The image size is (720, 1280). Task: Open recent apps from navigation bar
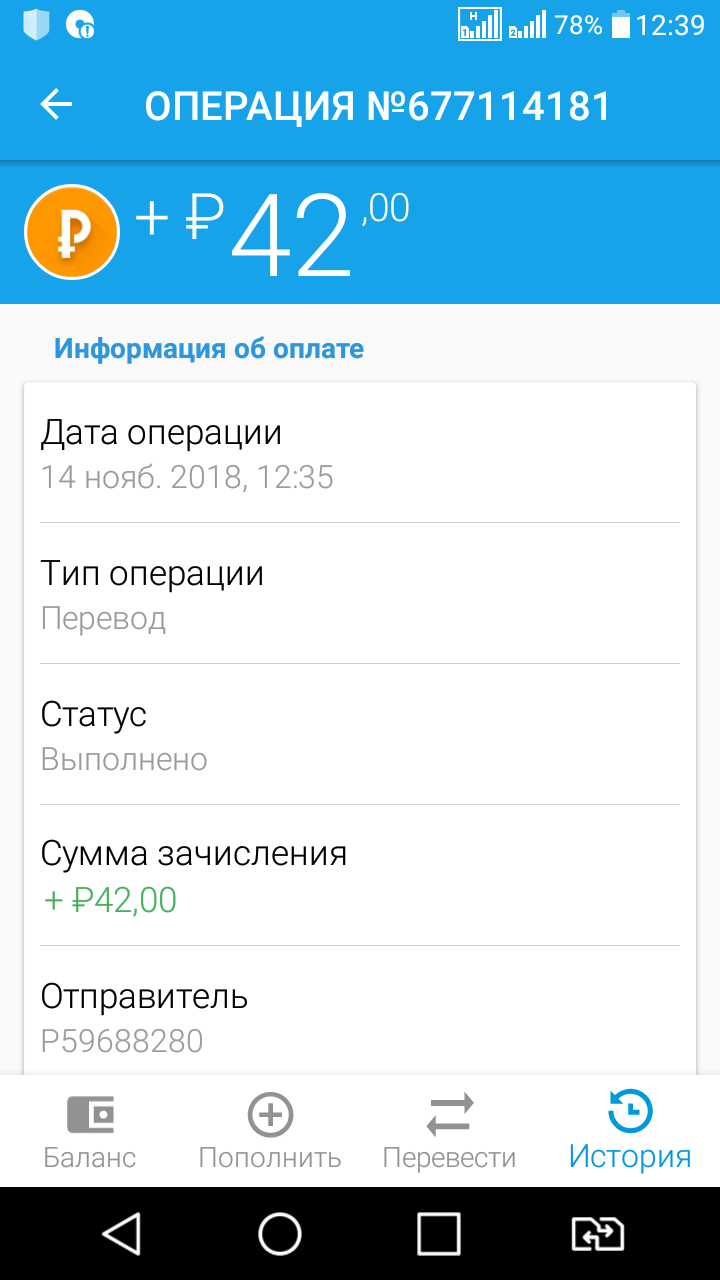(438, 1234)
